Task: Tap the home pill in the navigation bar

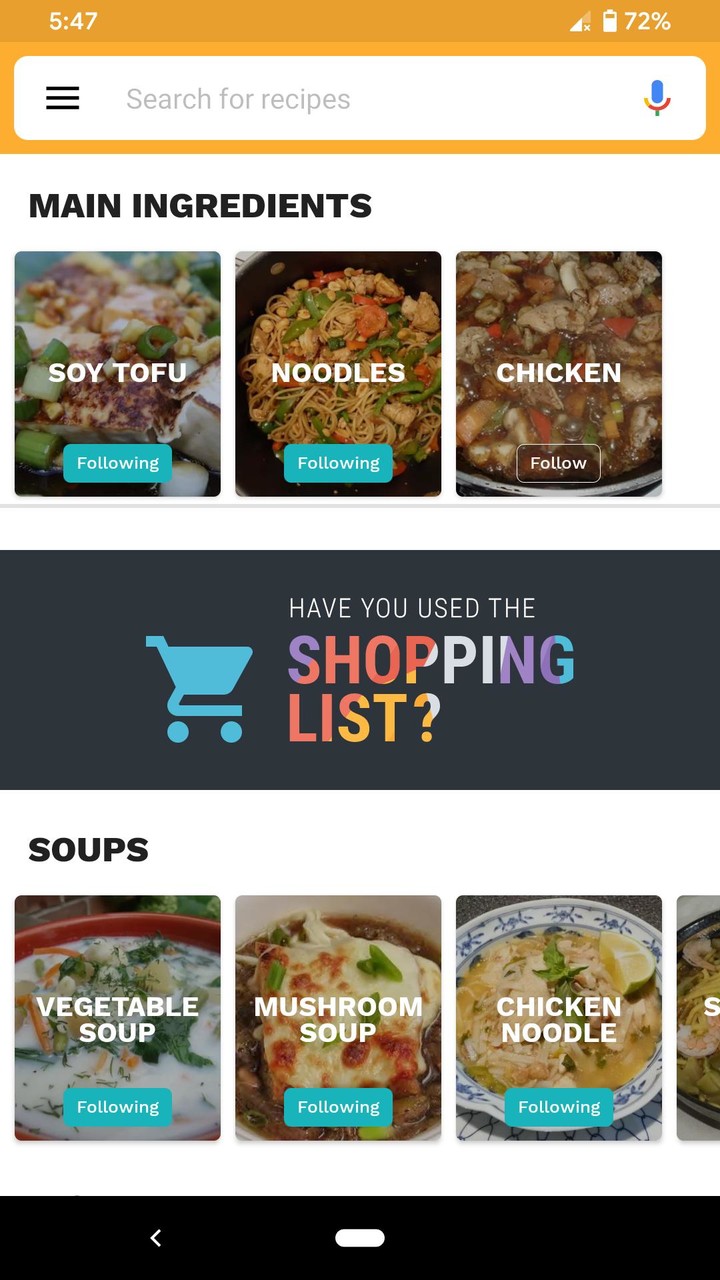Action: (x=360, y=1237)
